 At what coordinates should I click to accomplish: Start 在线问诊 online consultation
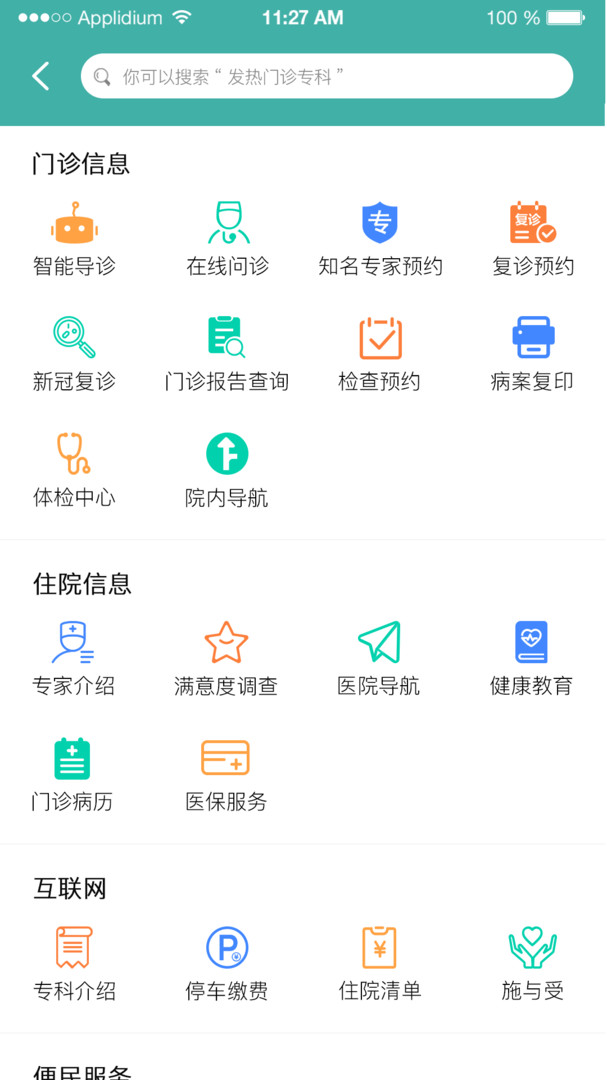(x=227, y=238)
